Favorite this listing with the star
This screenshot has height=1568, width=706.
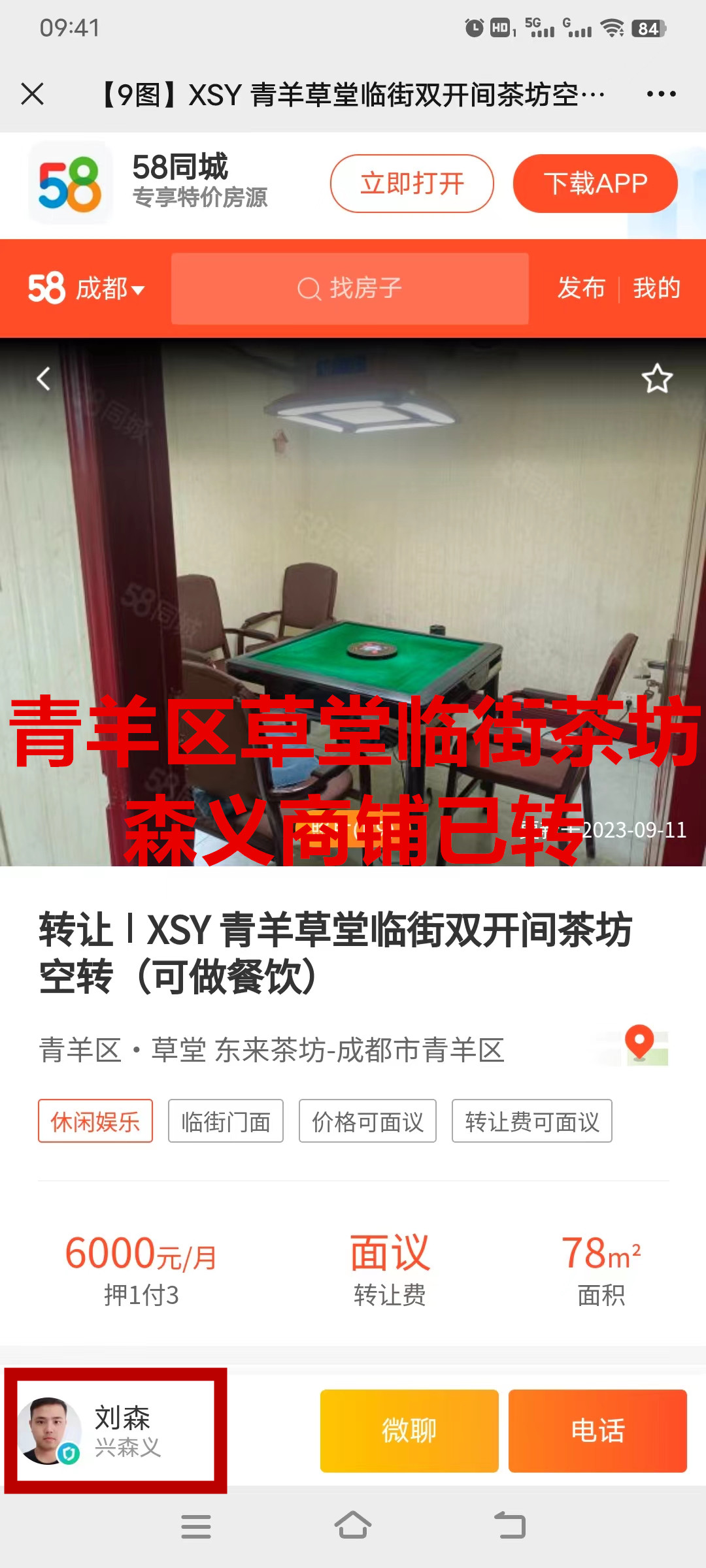(x=657, y=379)
